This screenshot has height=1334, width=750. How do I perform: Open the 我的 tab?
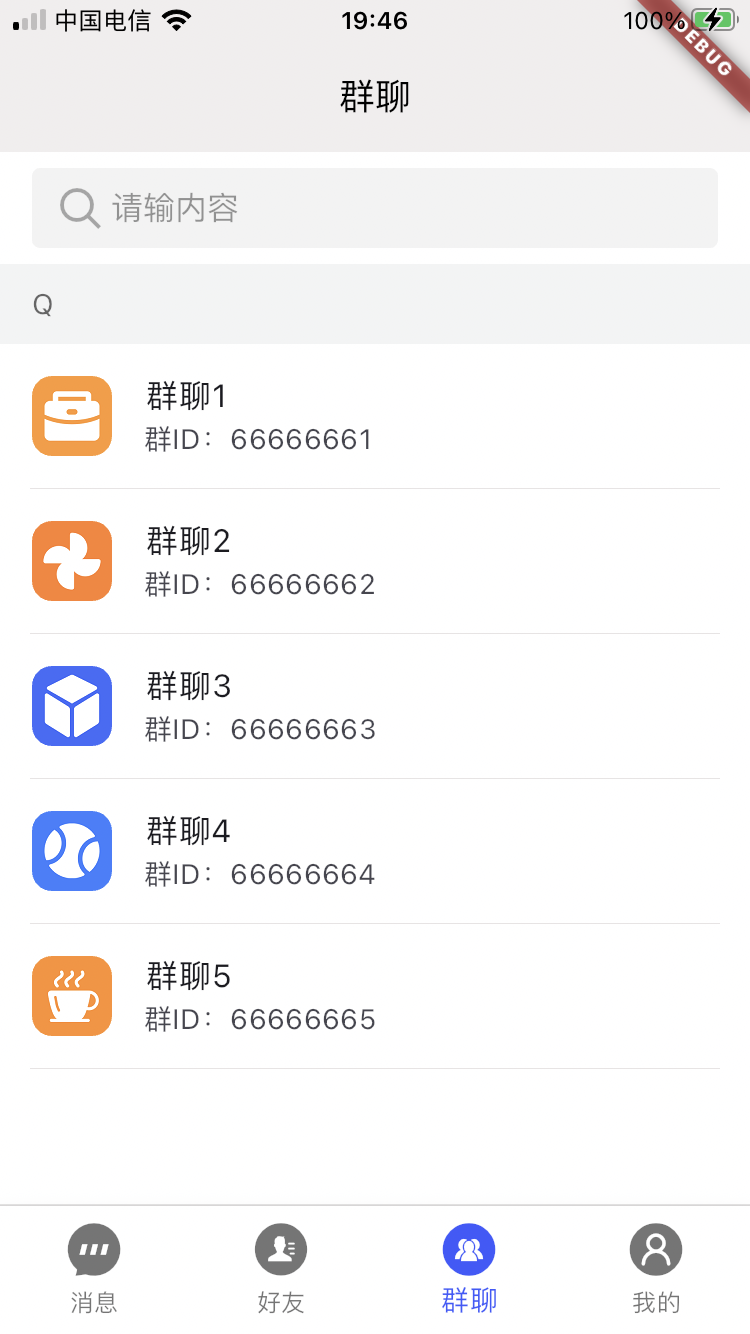pos(656,1268)
